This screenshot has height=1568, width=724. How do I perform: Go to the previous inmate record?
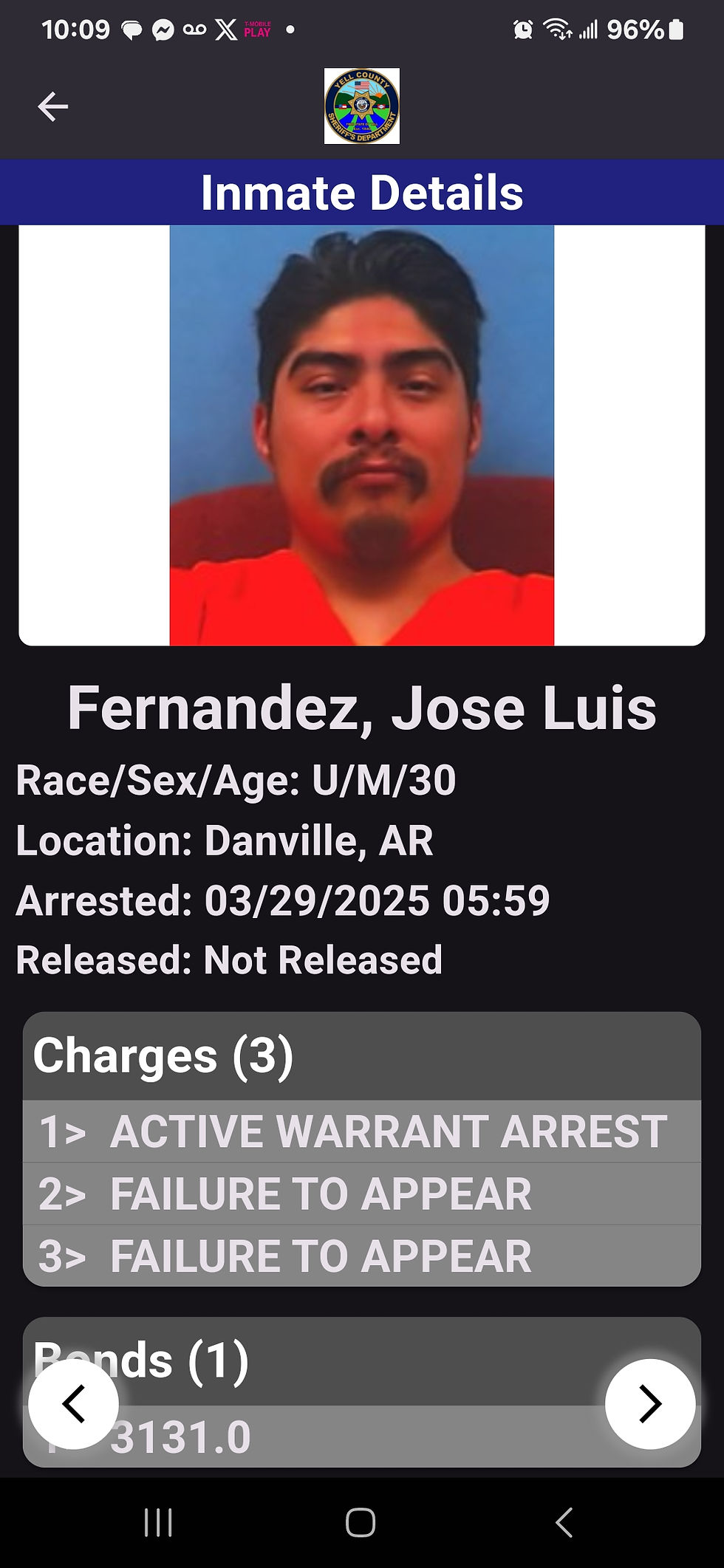(73, 1403)
